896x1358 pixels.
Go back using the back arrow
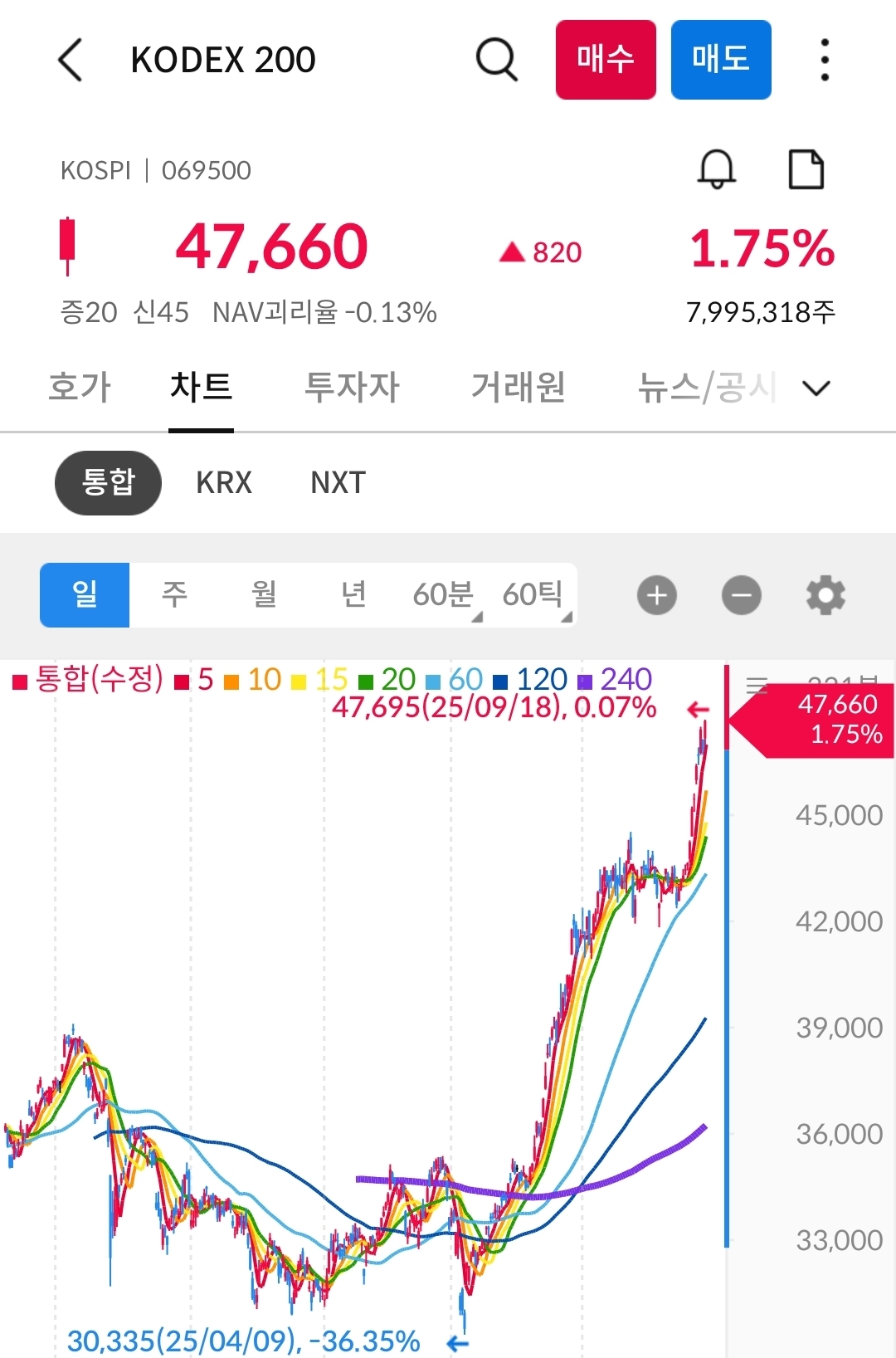(70, 60)
